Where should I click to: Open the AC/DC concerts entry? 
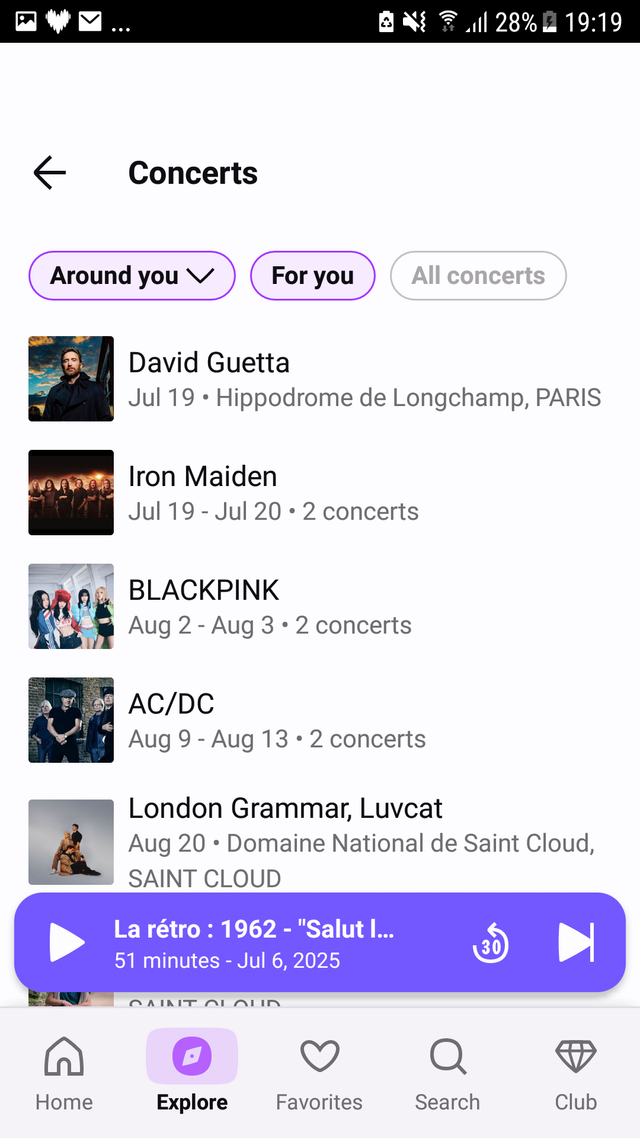(x=320, y=720)
